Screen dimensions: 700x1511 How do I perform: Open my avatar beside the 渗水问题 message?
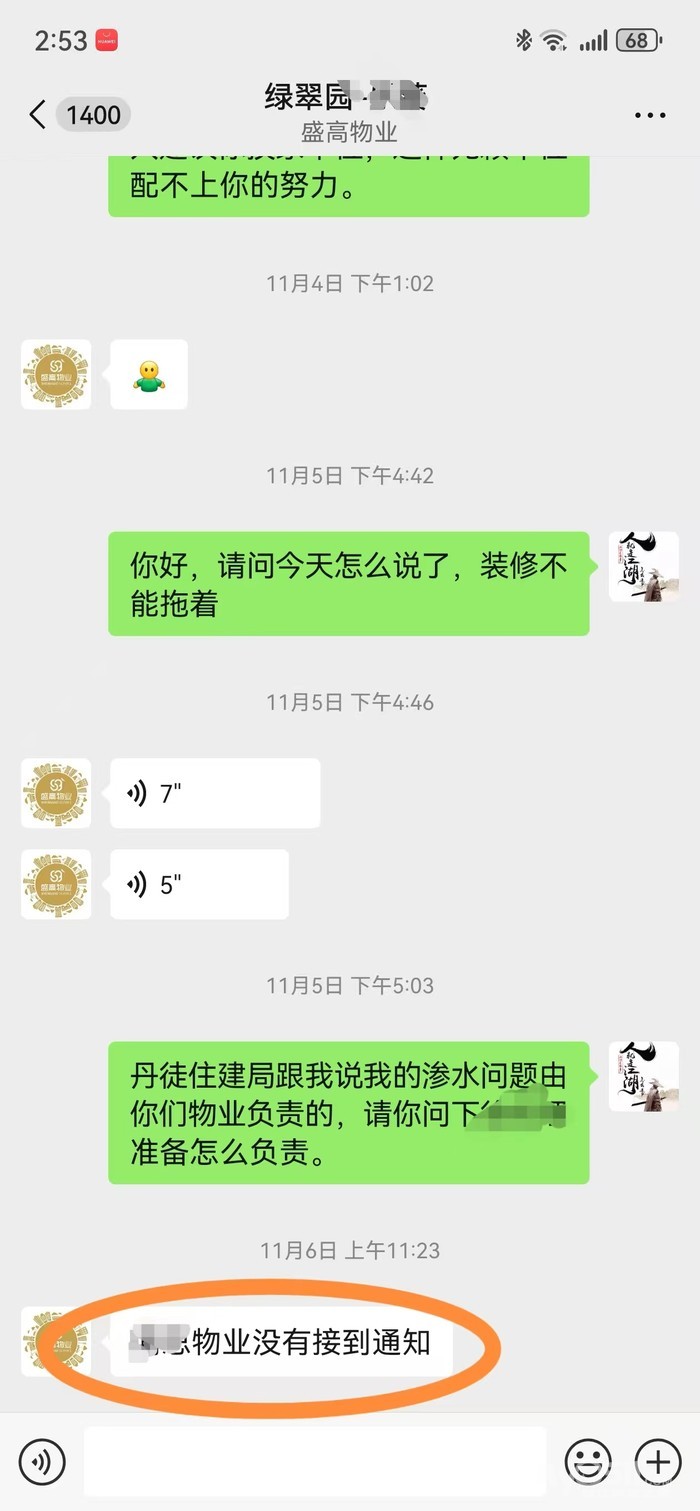(644, 1077)
